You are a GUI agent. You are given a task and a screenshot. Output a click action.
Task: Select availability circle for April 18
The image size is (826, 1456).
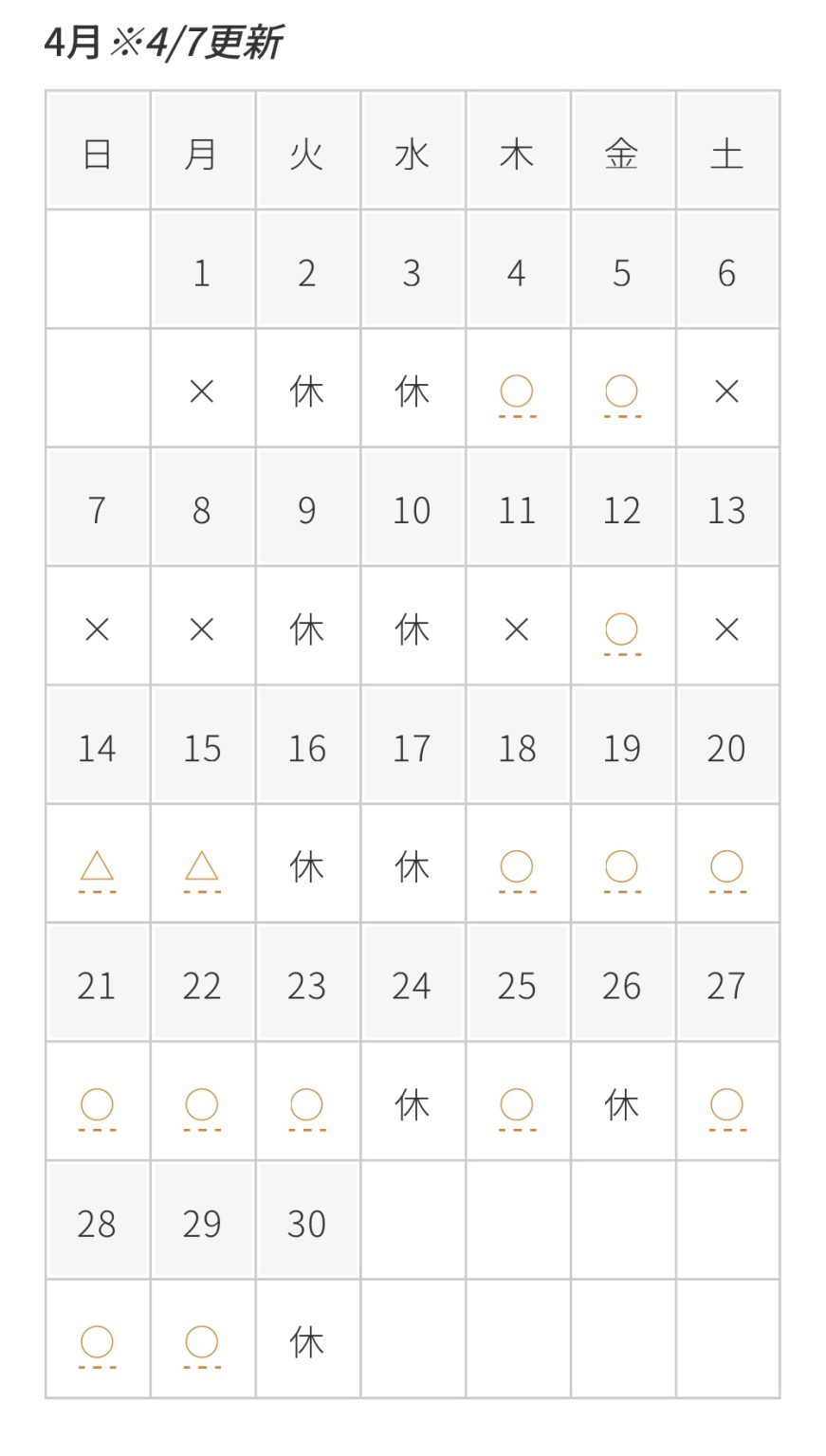pos(517,866)
